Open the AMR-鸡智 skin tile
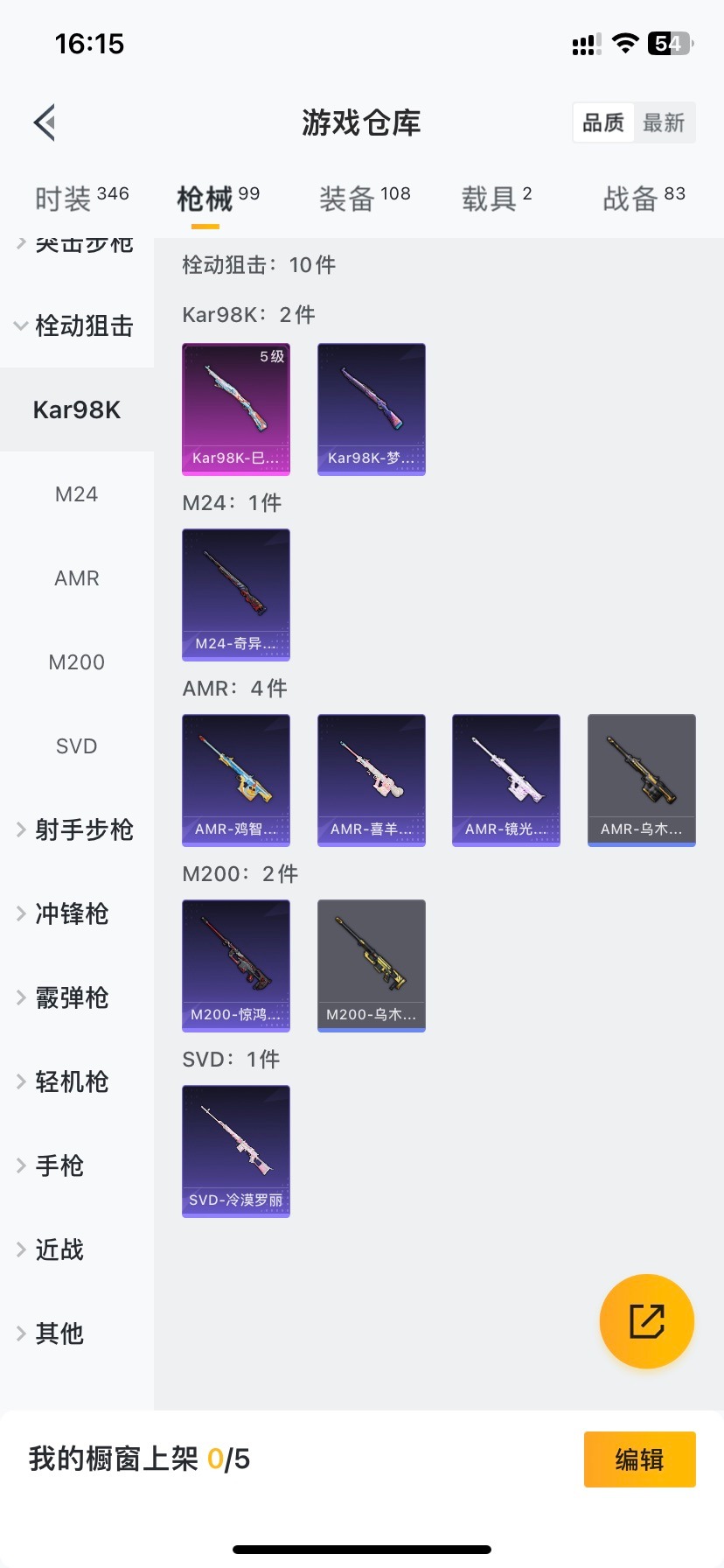Screen dimensions: 724x1568 (x=236, y=780)
